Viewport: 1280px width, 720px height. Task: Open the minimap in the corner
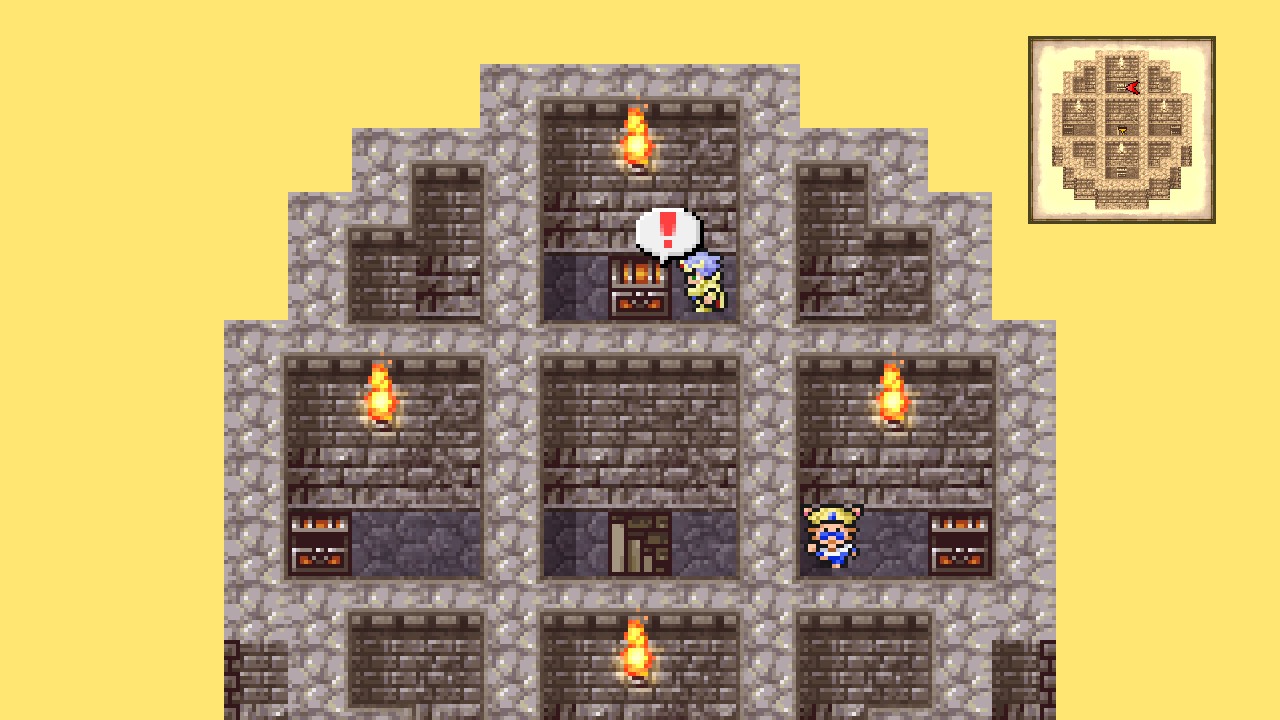click(x=1121, y=130)
